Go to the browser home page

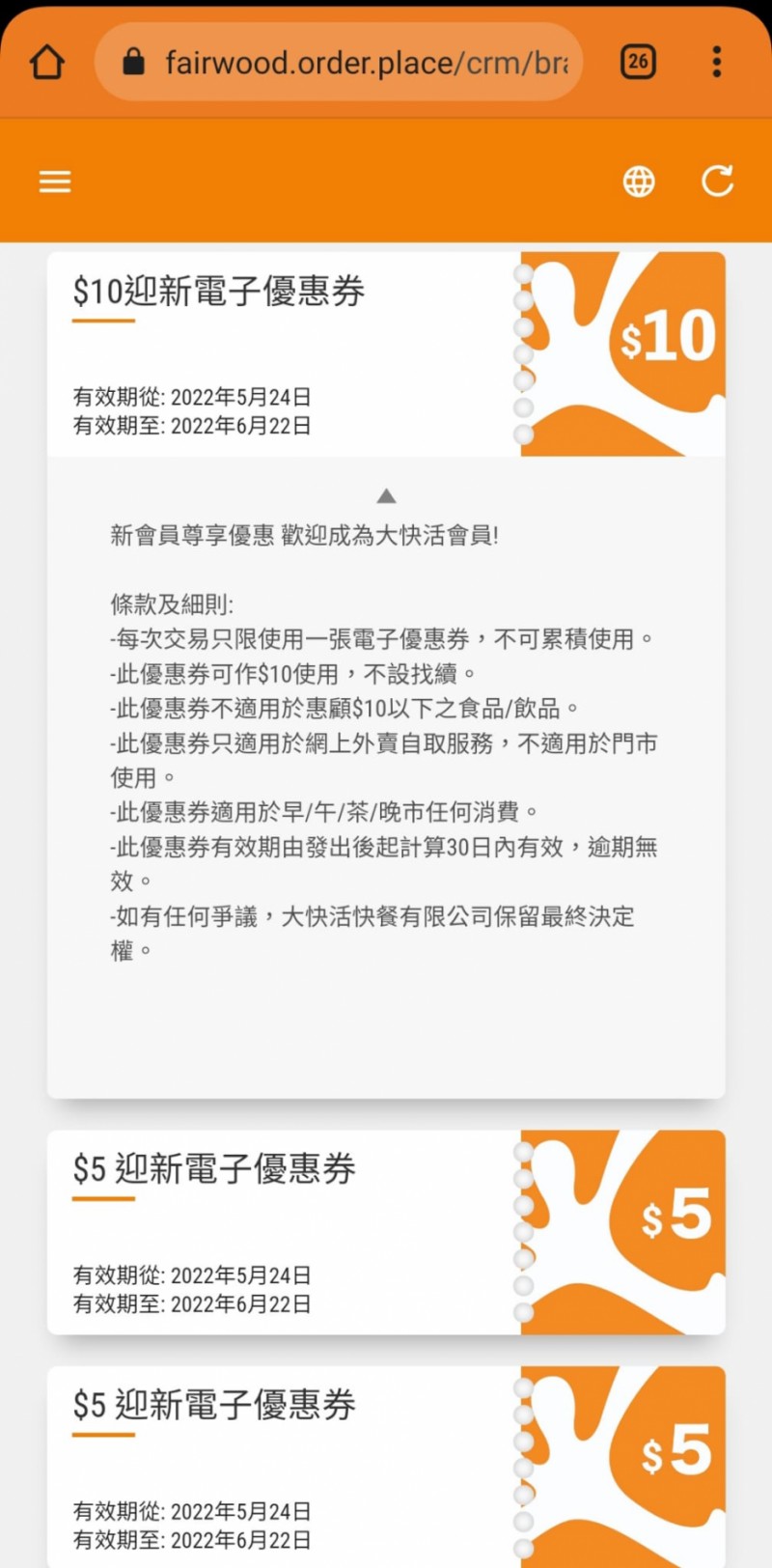point(46,63)
